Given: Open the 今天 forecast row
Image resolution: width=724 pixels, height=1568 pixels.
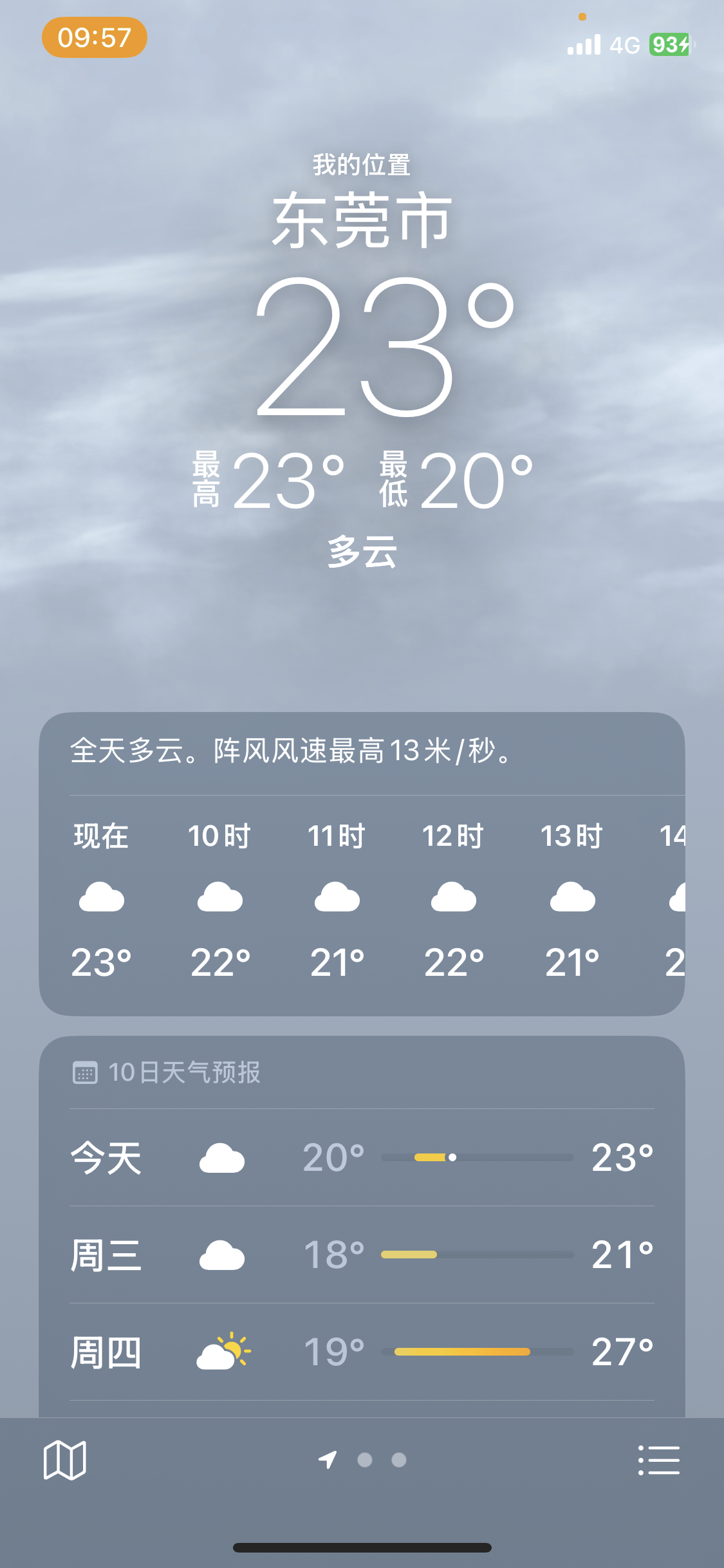Looking at the screenshot, I should pyautogui.click(x=362, y=1157).
